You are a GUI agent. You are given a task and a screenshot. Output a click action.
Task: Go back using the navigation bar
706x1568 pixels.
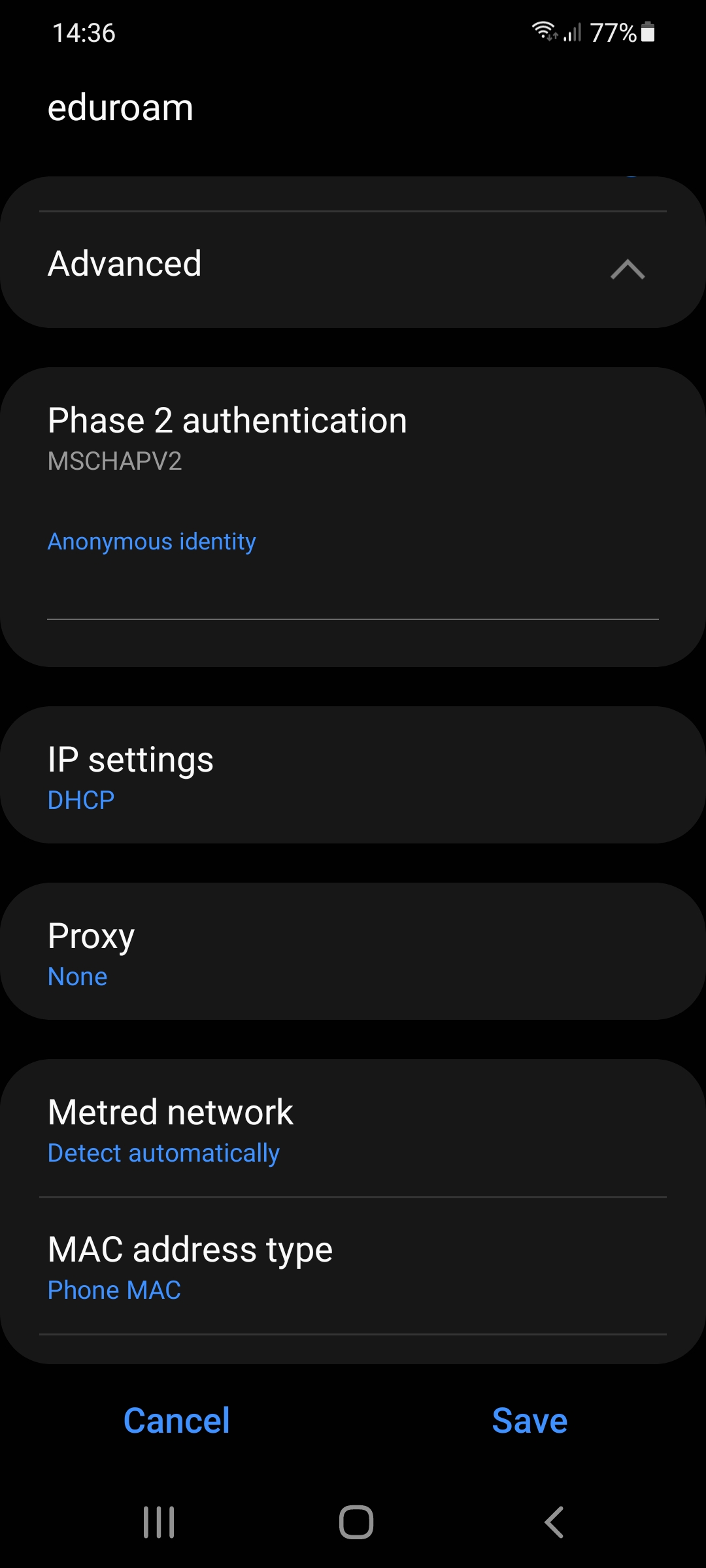point(554,1522)
